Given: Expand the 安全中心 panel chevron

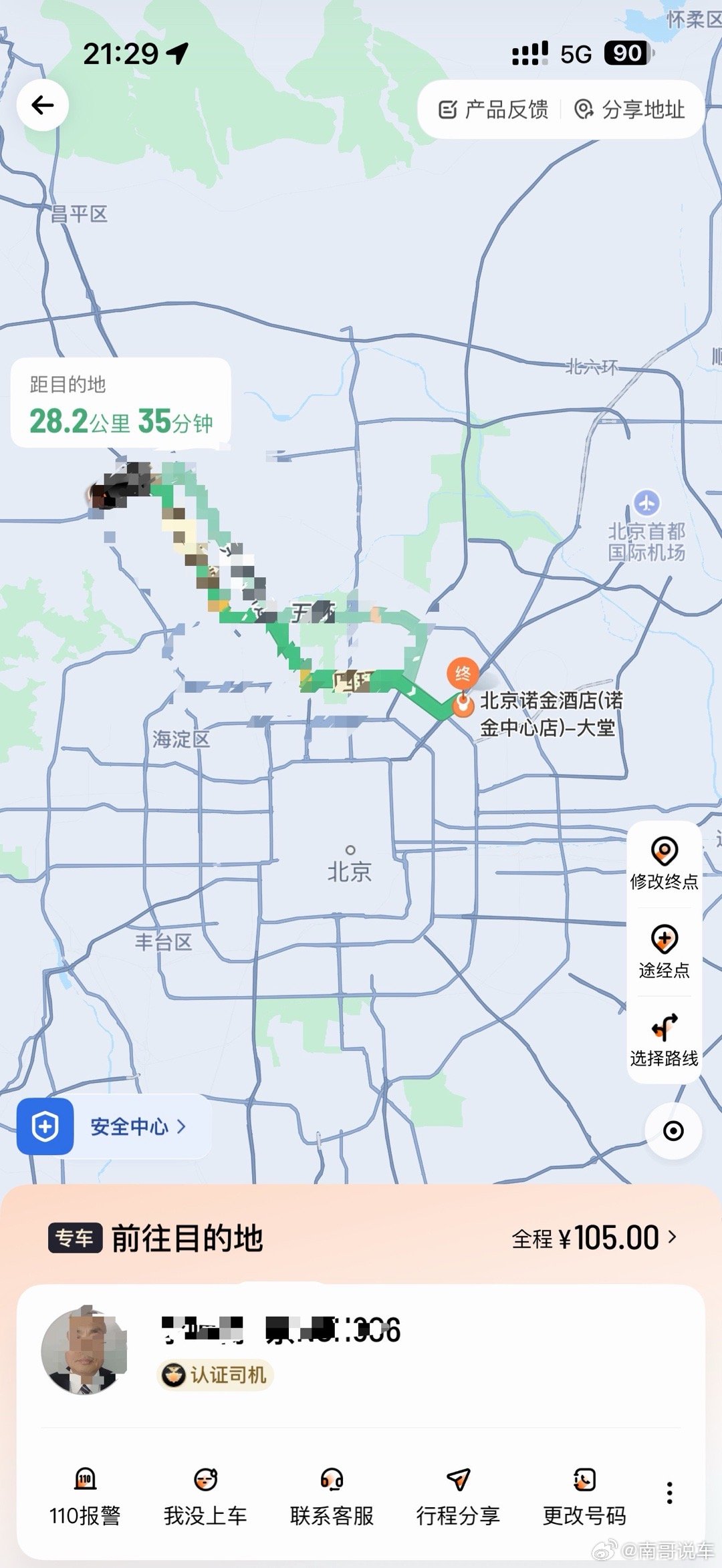Looking at the screenshot, I should tap(180, 1127).
